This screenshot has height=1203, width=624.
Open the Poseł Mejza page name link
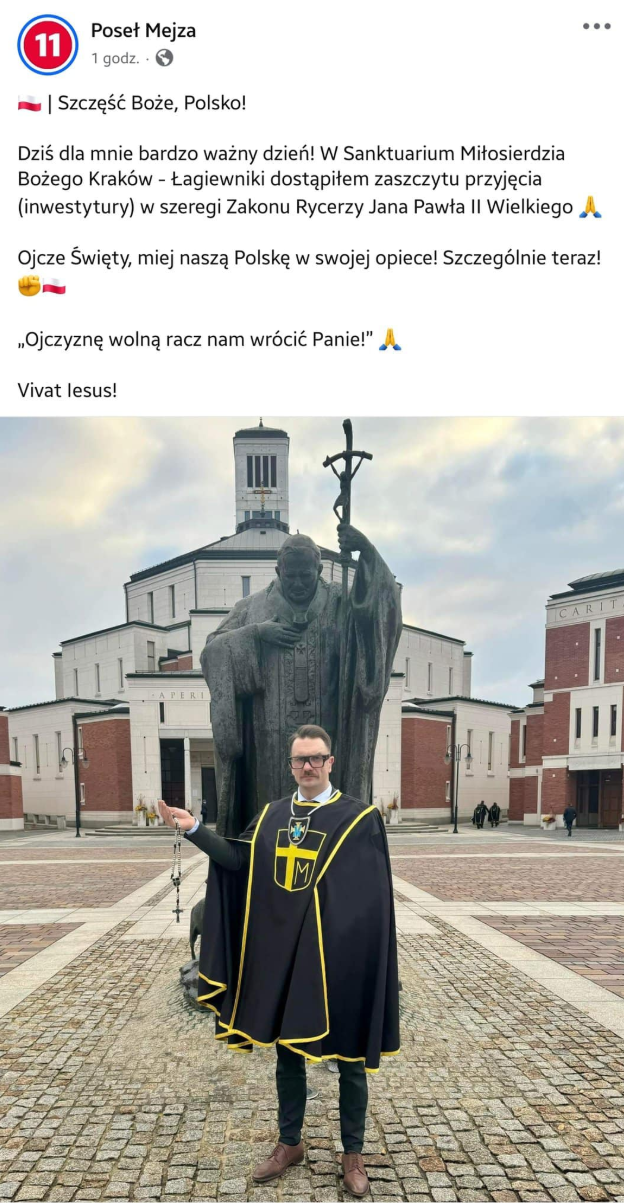point(143,31)
